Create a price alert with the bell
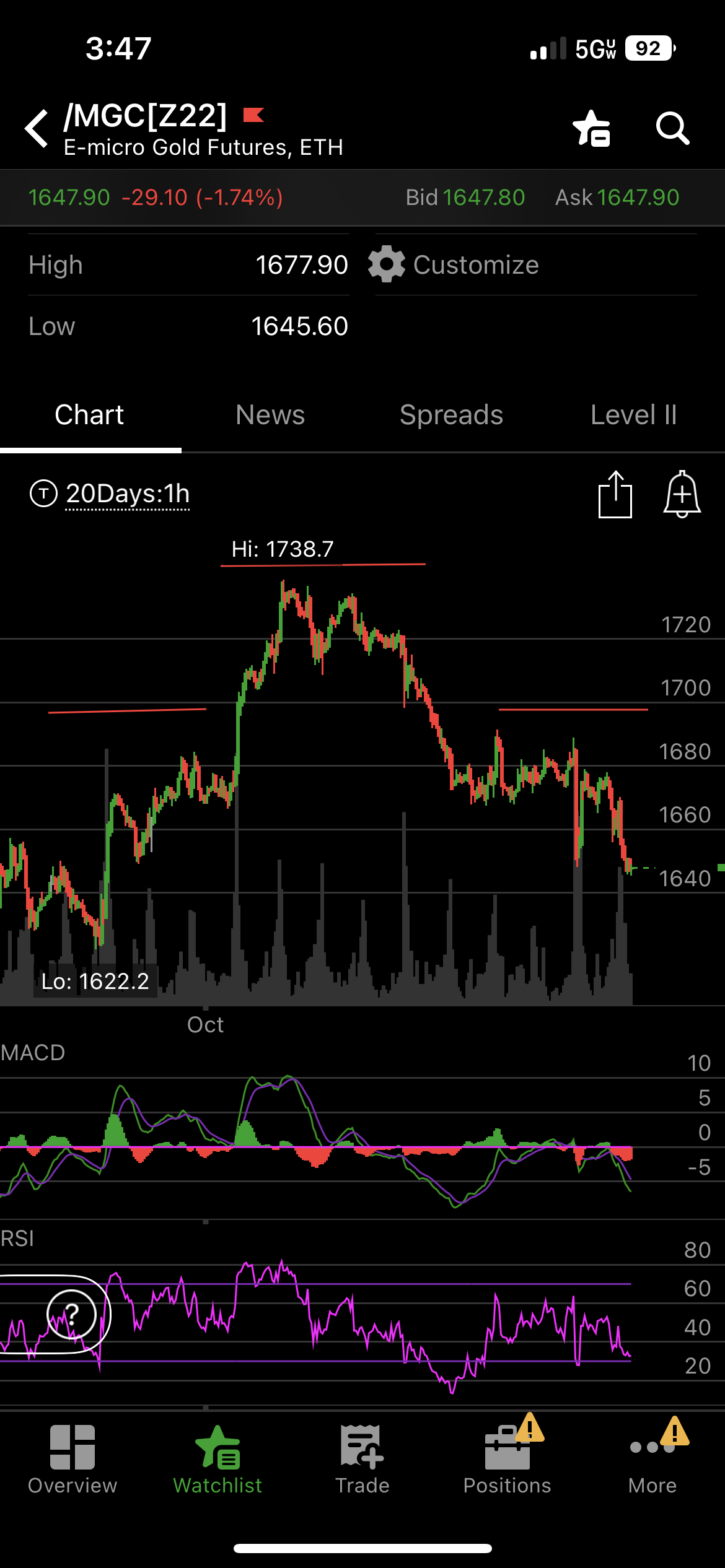This screenshot has width=725, height=1568. (682, 494)
